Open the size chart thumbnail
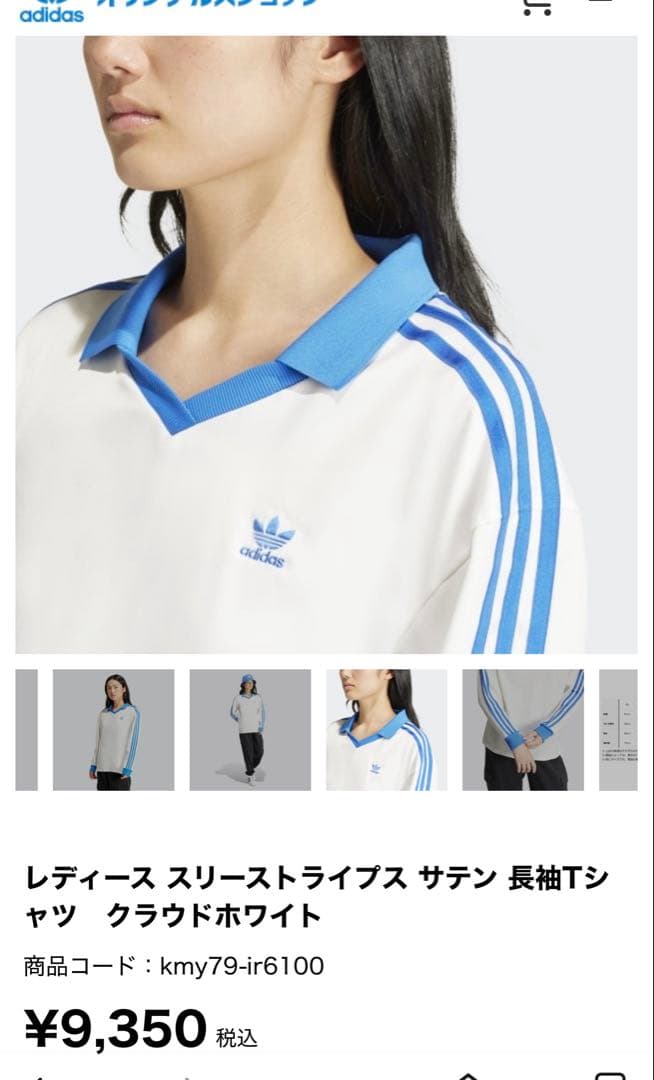This screenshot has width=654, height=1080. (618, 730)
